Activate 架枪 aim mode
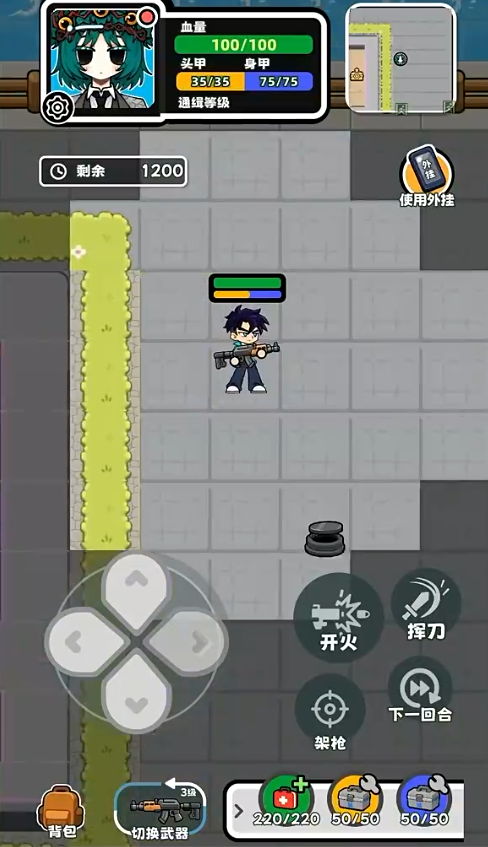 coord(330,714)
